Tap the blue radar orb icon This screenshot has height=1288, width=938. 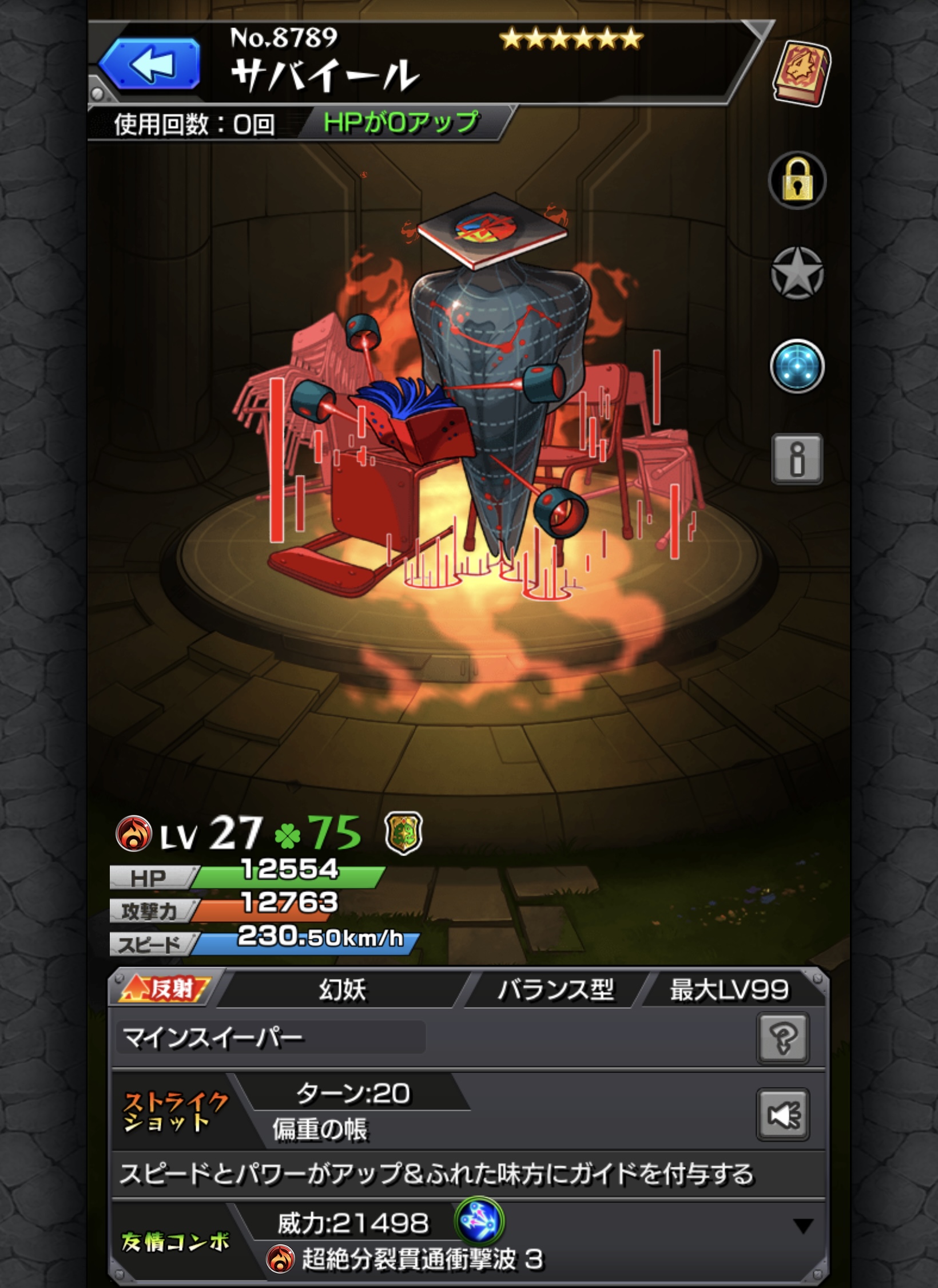pos(797,366)
